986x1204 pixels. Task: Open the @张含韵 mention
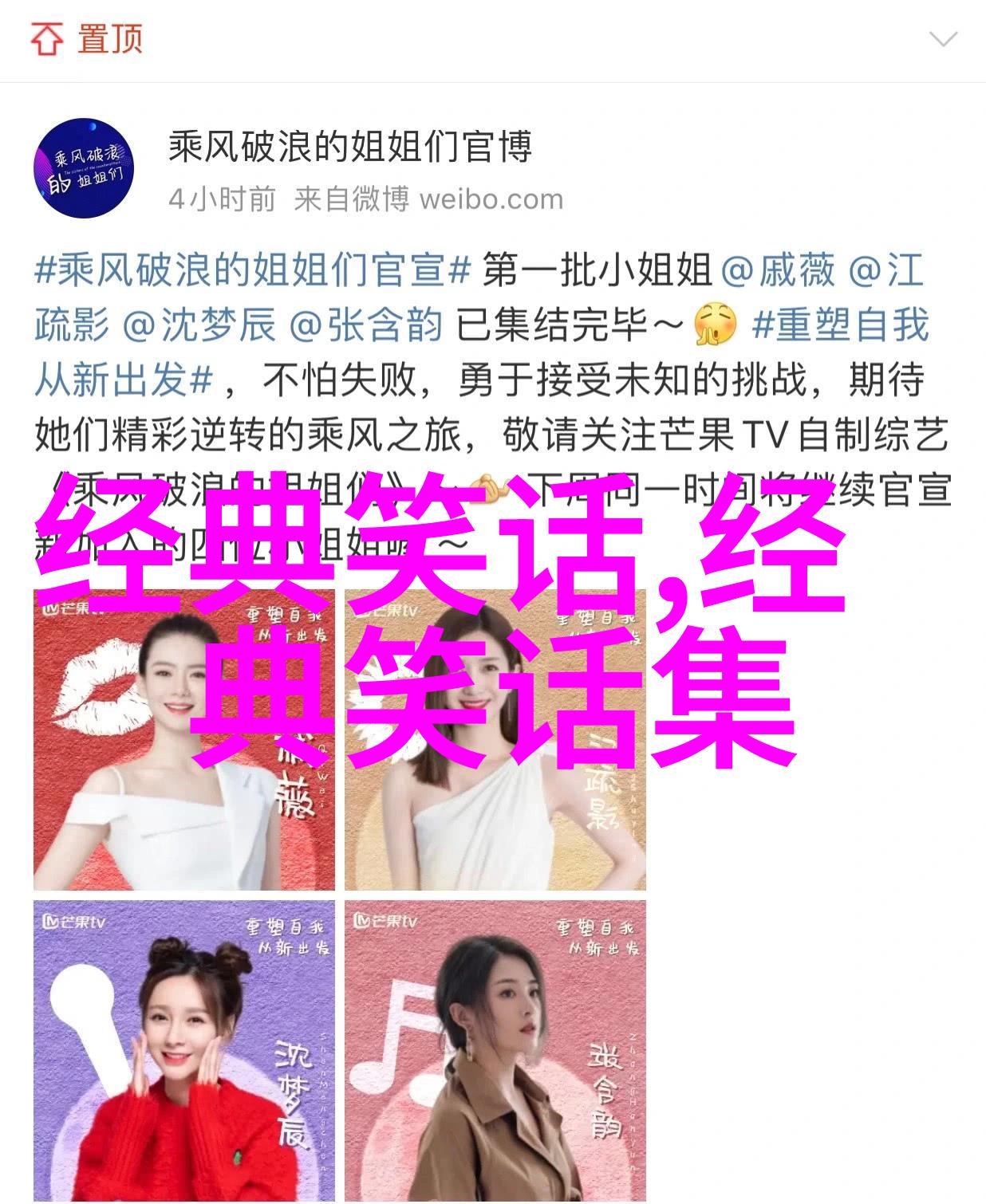click(x=366, y=325)
